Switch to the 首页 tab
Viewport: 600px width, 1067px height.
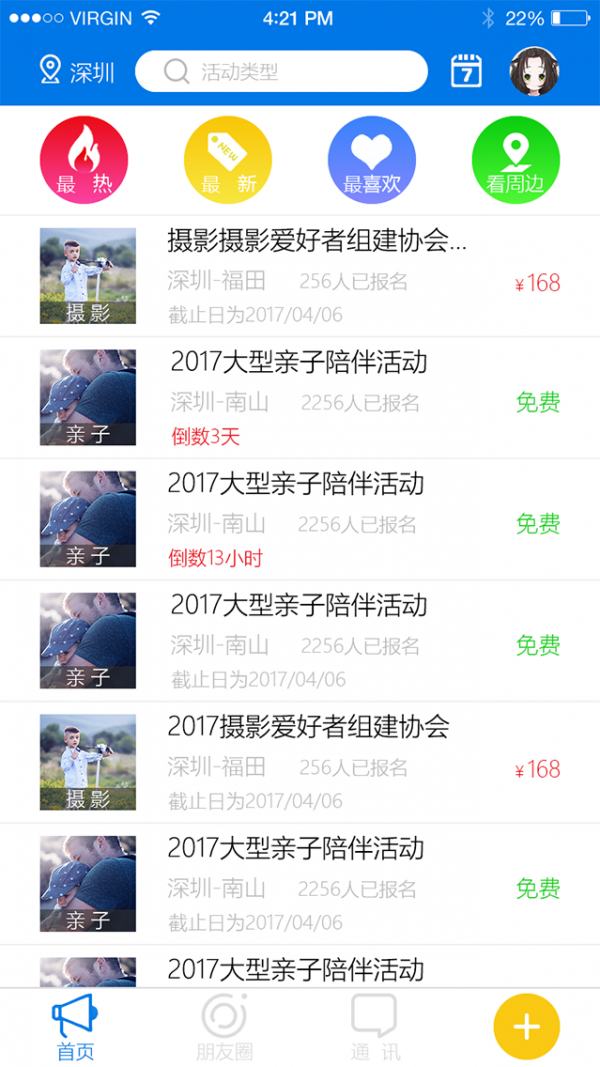(x=75, y=1027)
